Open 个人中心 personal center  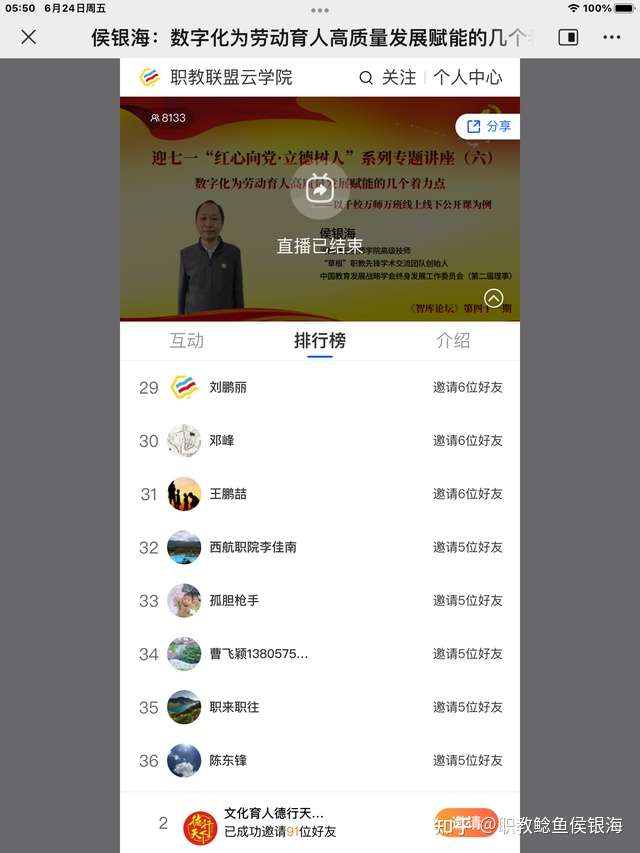click(x=468, y=77)
